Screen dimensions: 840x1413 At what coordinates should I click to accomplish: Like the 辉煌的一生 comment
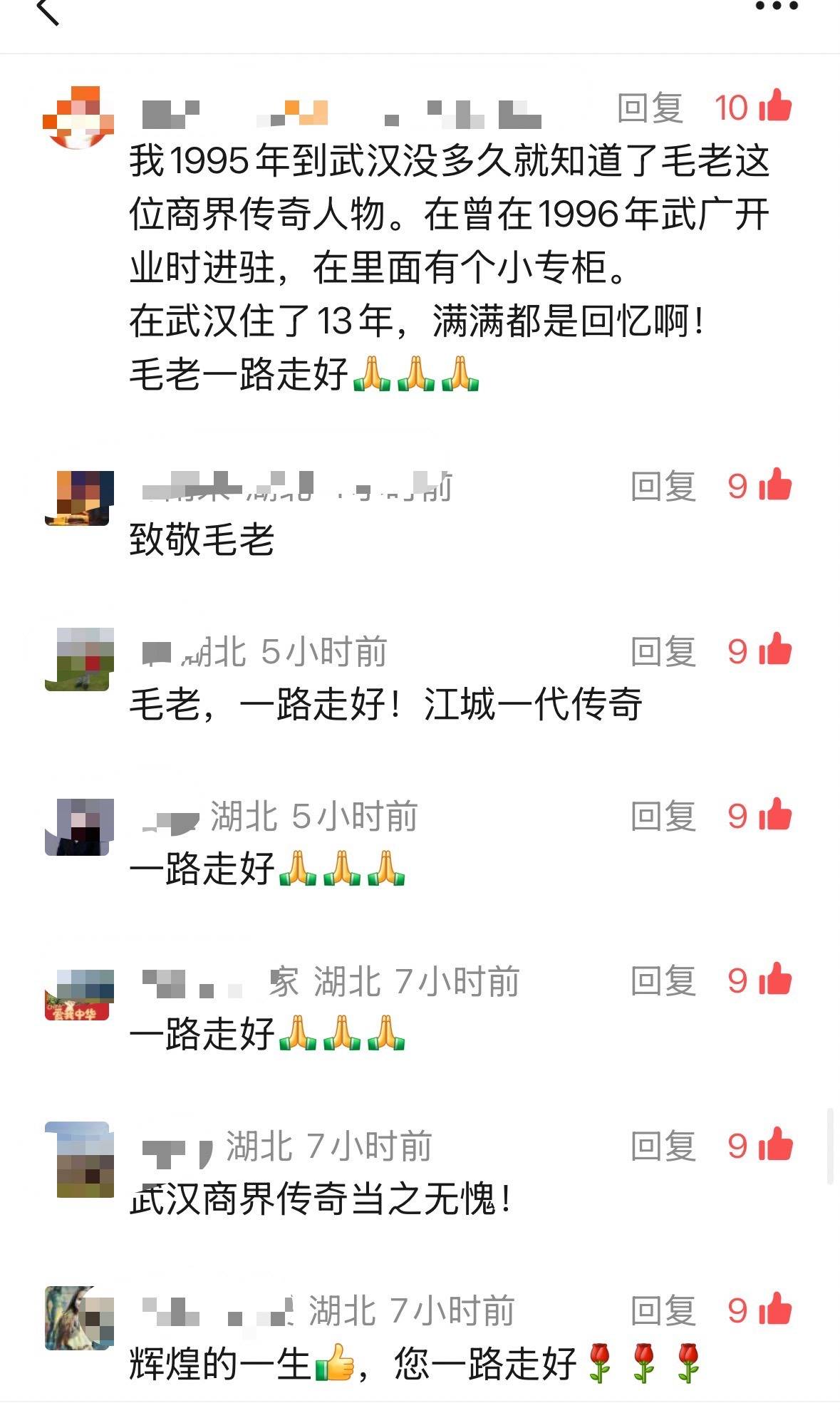coord(775,1310)
